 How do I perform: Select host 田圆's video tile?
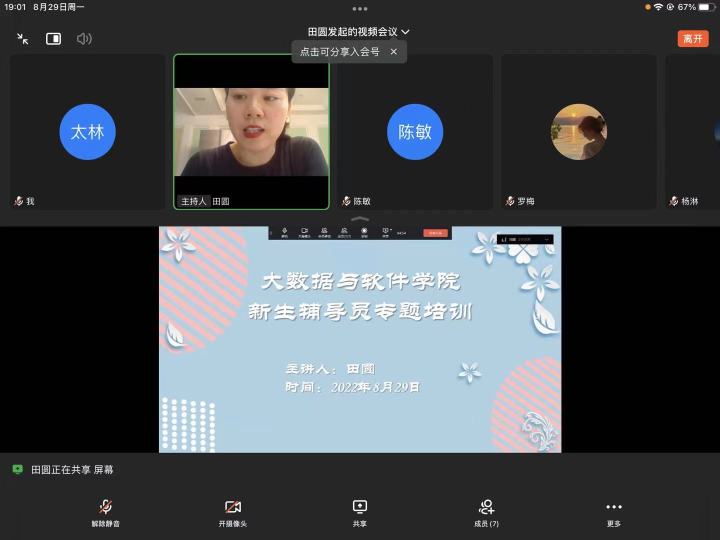click(251, 131)
